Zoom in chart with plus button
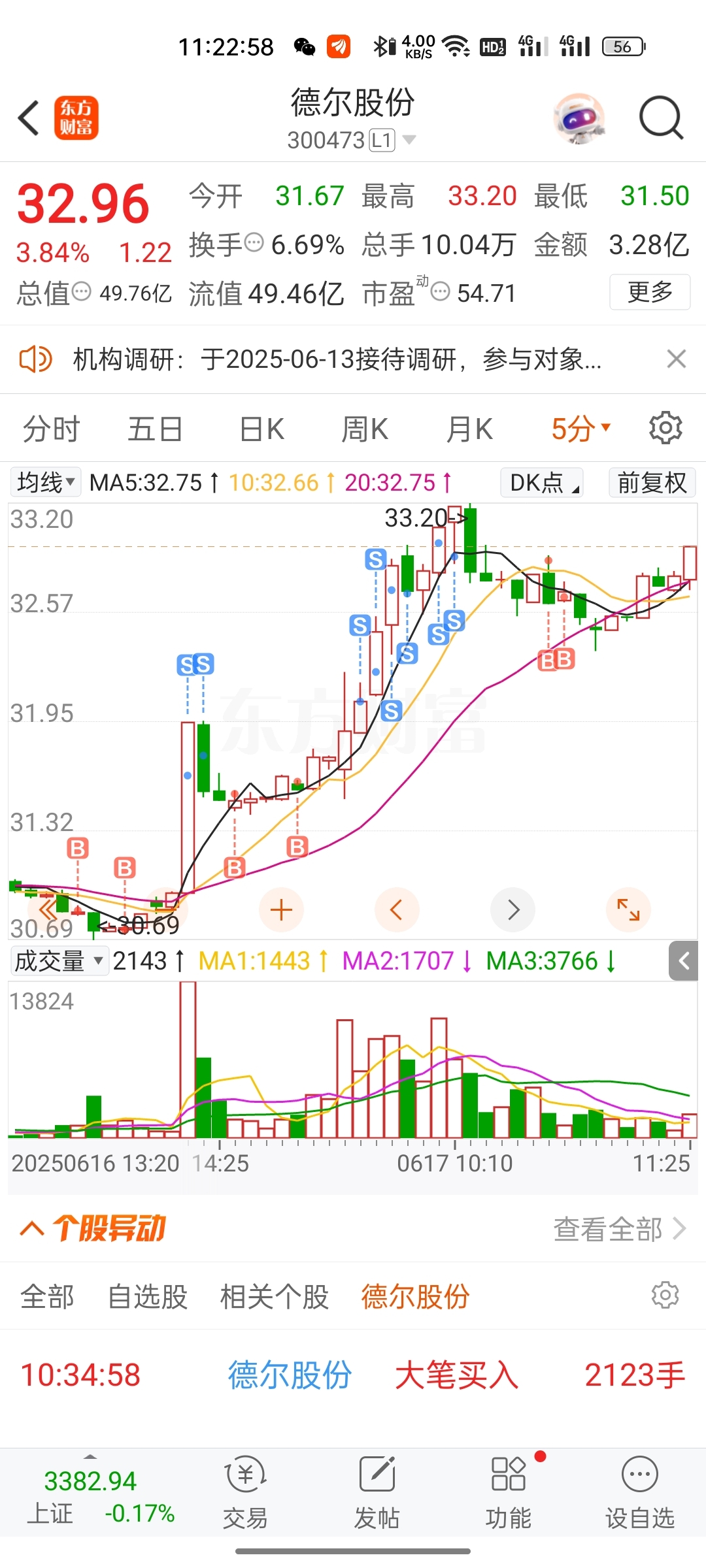706x1568 pixels. (x=281, y=909)
